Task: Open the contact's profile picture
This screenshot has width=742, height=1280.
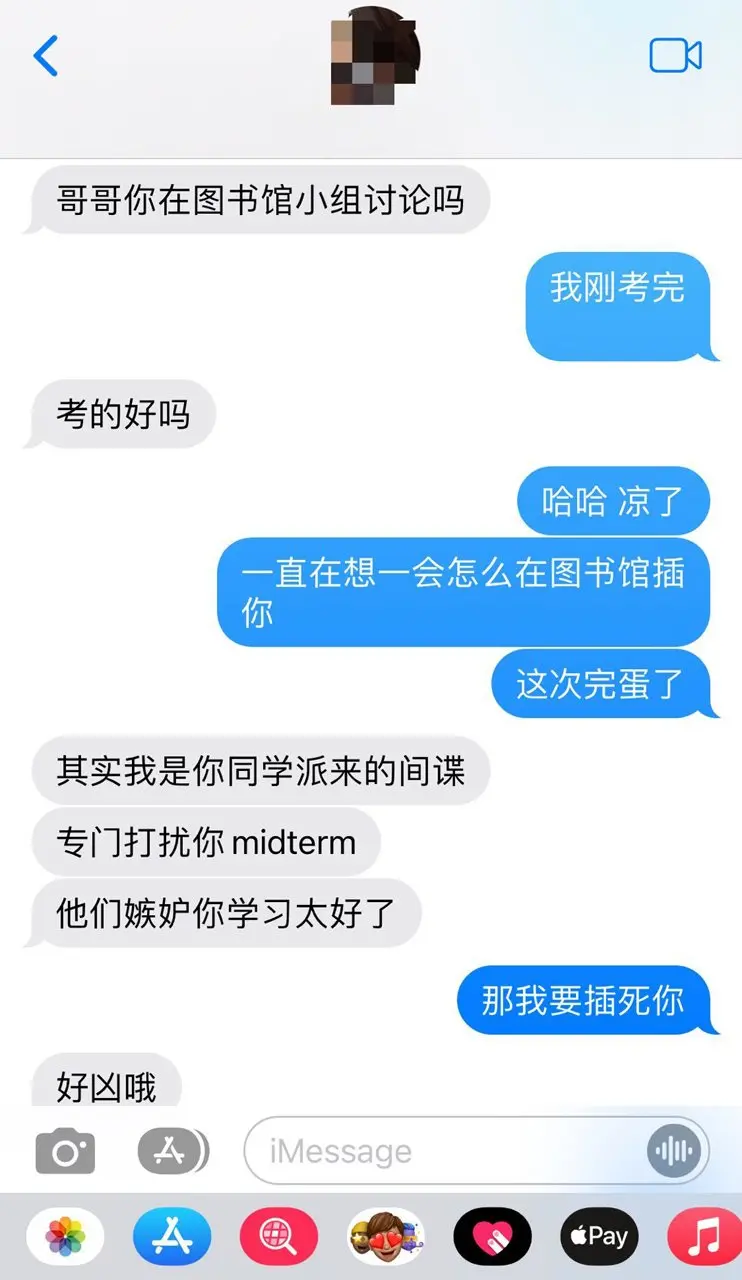Action: pyautogui.click(x=375, y=56)
